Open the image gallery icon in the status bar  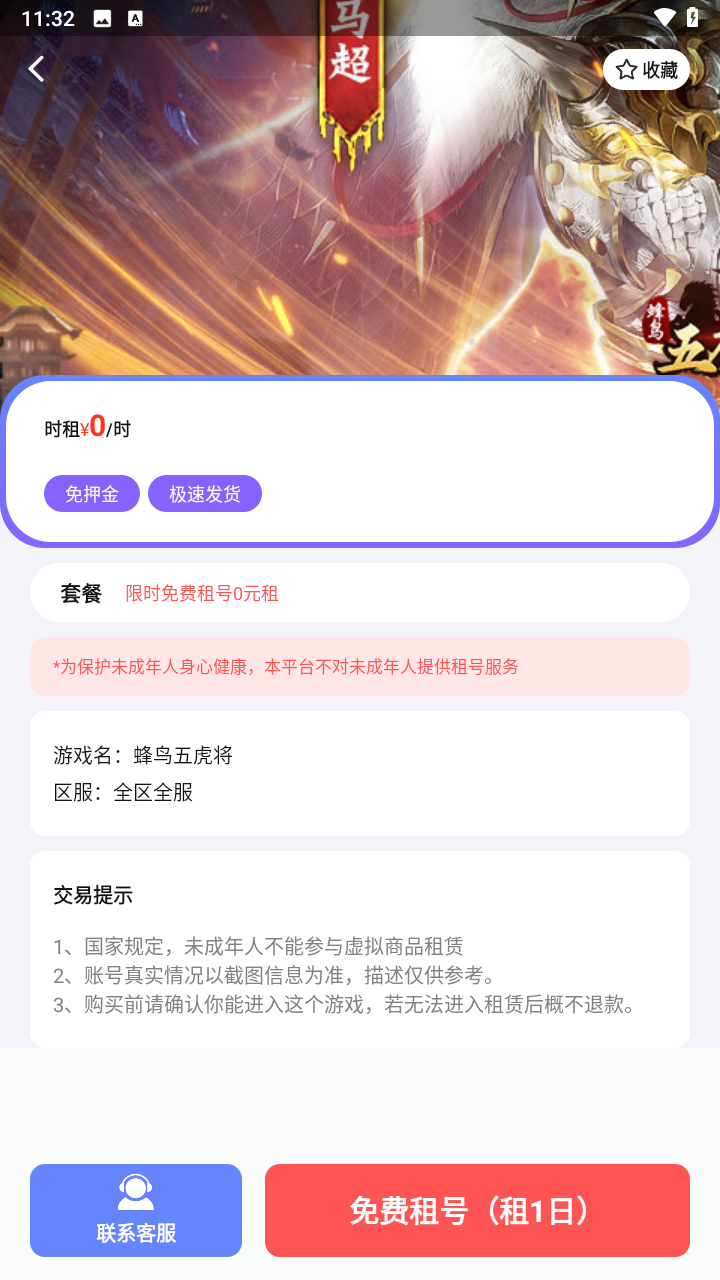click(x=101, y=17)
